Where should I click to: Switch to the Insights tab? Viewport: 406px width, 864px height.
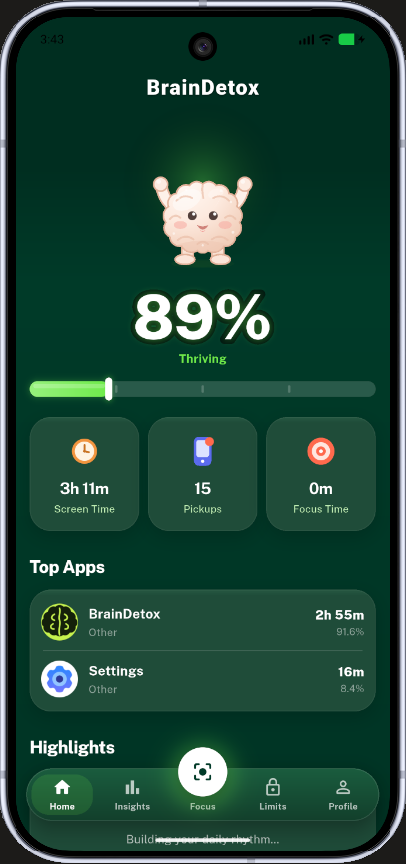(x=132, y=795)
